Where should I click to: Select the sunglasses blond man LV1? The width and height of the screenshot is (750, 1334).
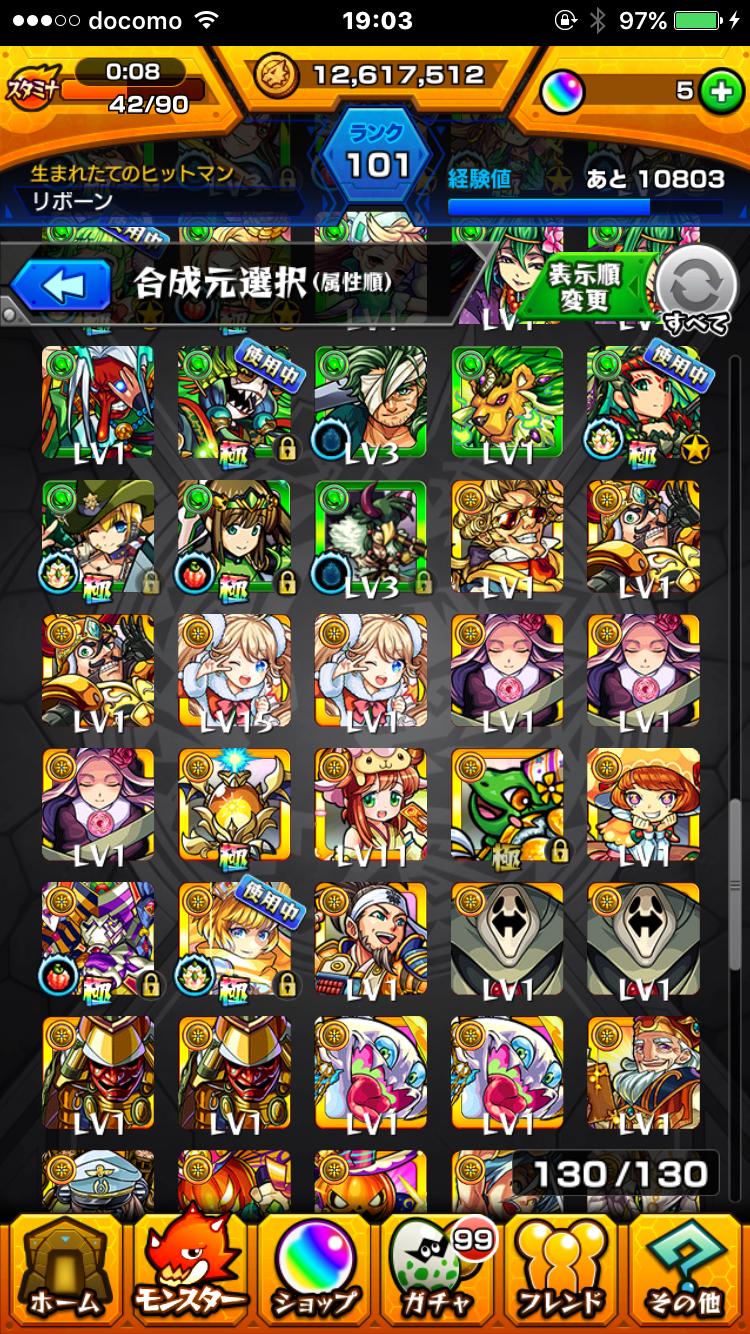tap(507, 536)
